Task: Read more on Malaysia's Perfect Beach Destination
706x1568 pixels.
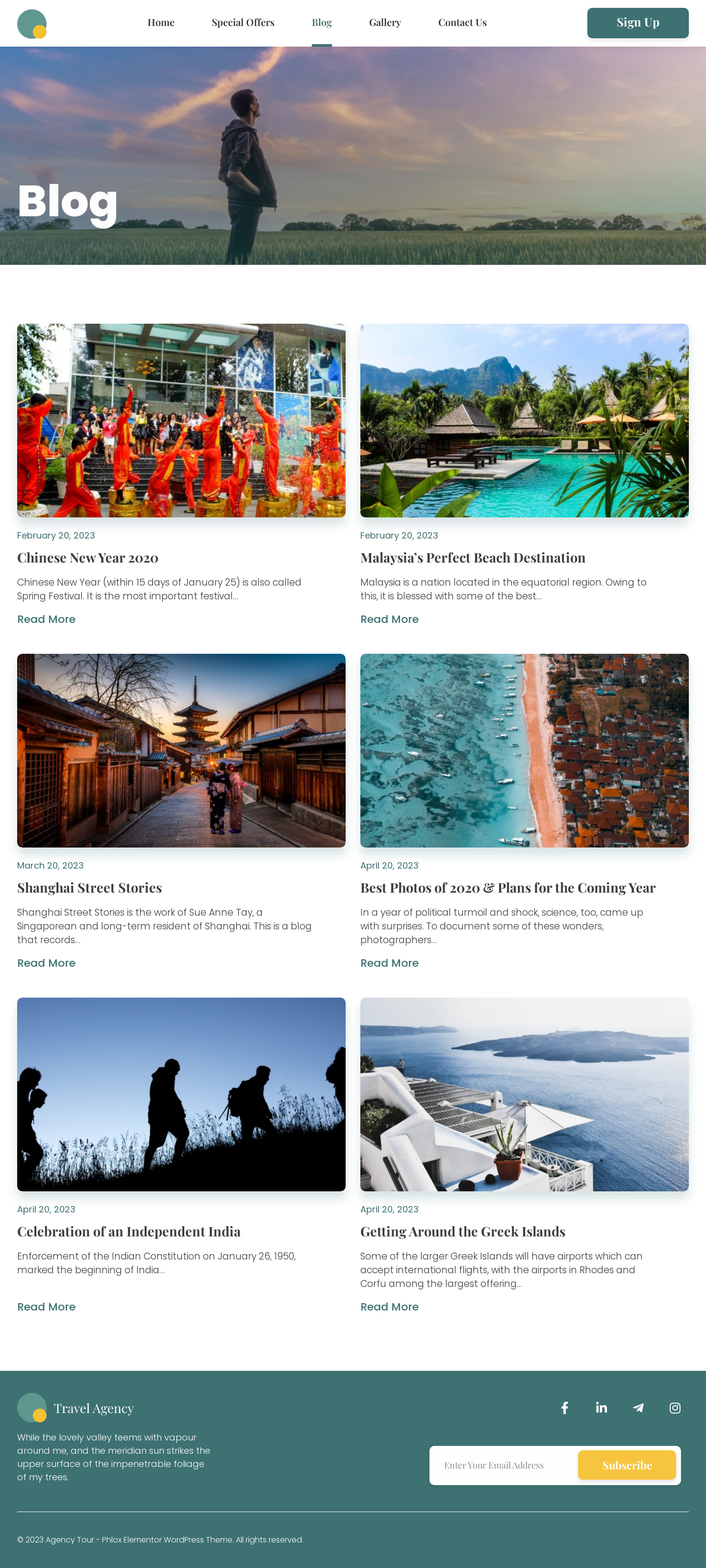Action: [x=389, y=619]
